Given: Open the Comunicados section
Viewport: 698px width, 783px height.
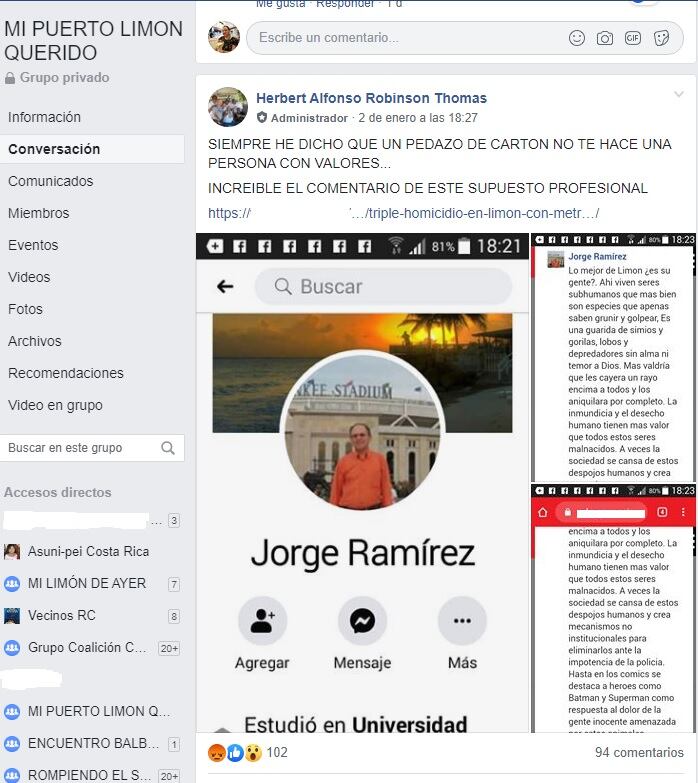Looking at the screenshot, I should pos(50,181).
